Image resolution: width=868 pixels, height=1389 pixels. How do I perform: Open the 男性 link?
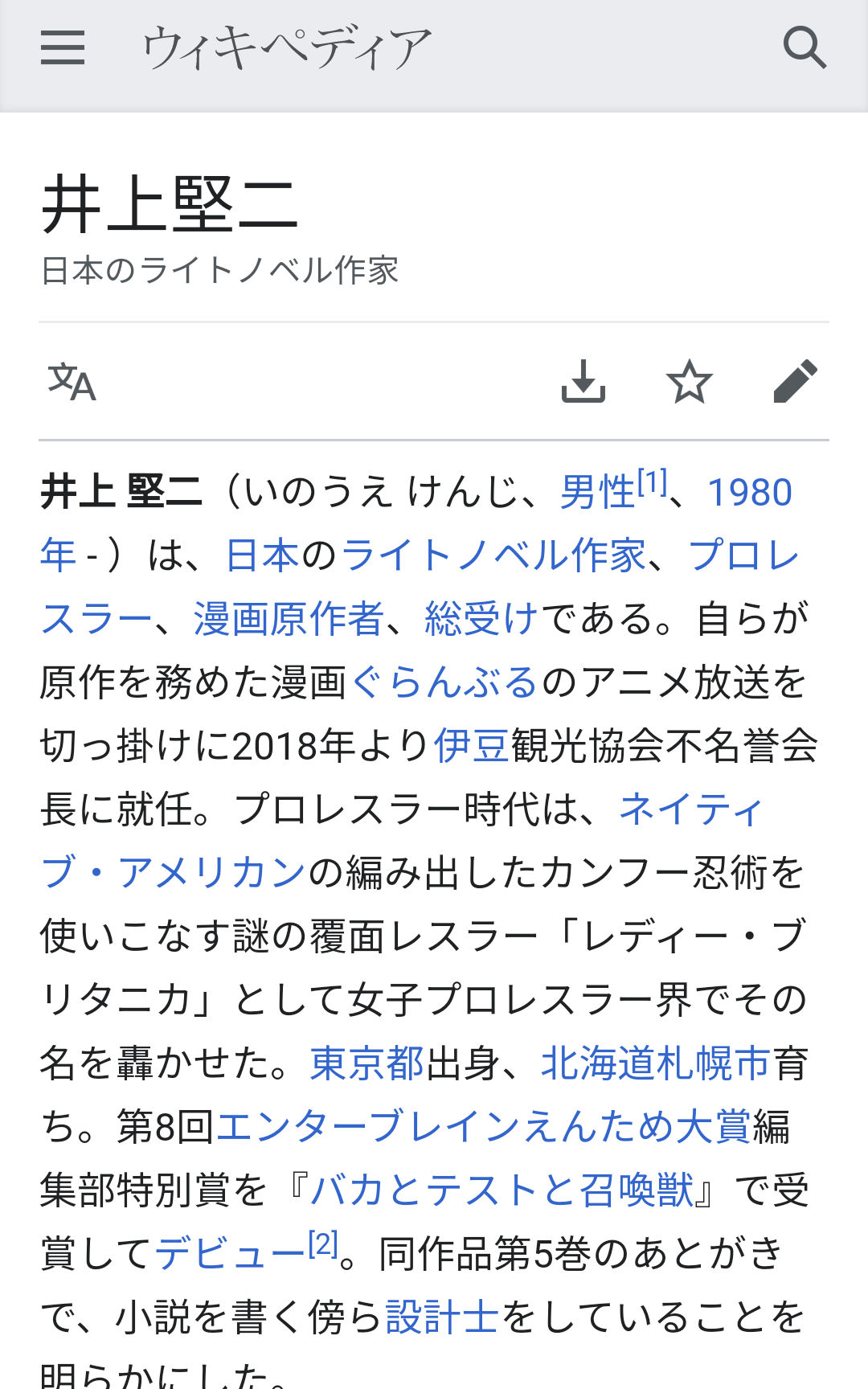tap(597, 492)
